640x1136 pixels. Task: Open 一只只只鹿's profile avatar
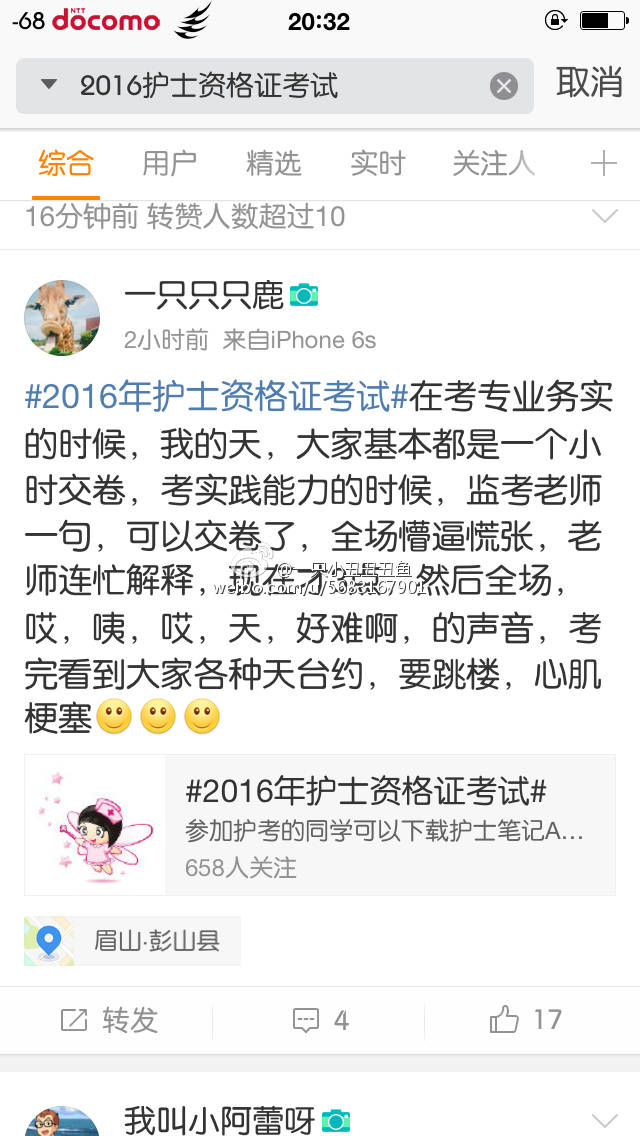click(62, 317)
